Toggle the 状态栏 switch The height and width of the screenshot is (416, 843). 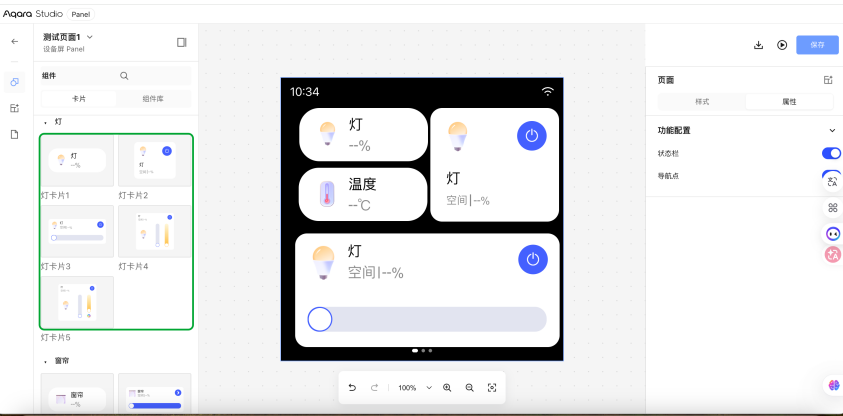click(831, 154)
